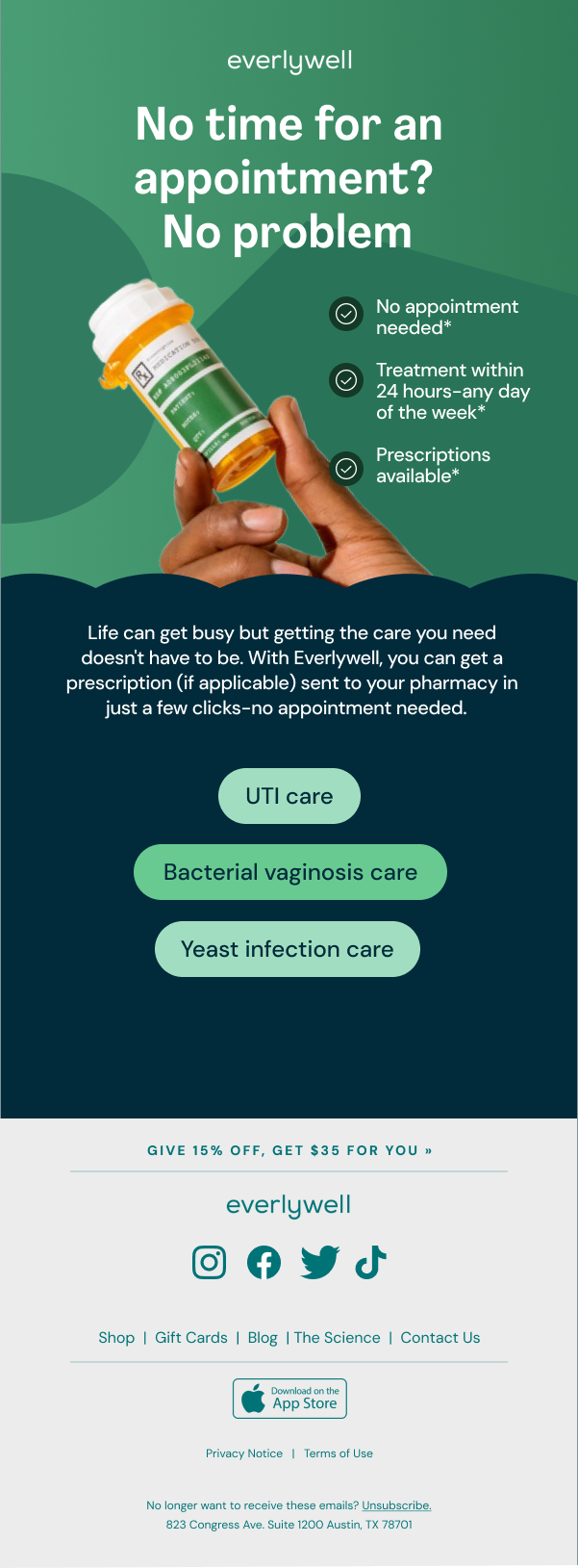Tap the Unsubscribe link

(396, 1505)
